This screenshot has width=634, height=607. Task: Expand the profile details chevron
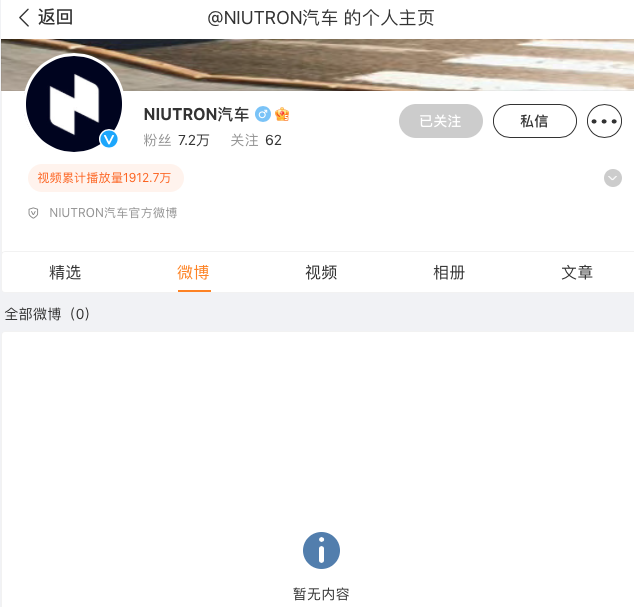pyautogui.click(x=612, y=178)
